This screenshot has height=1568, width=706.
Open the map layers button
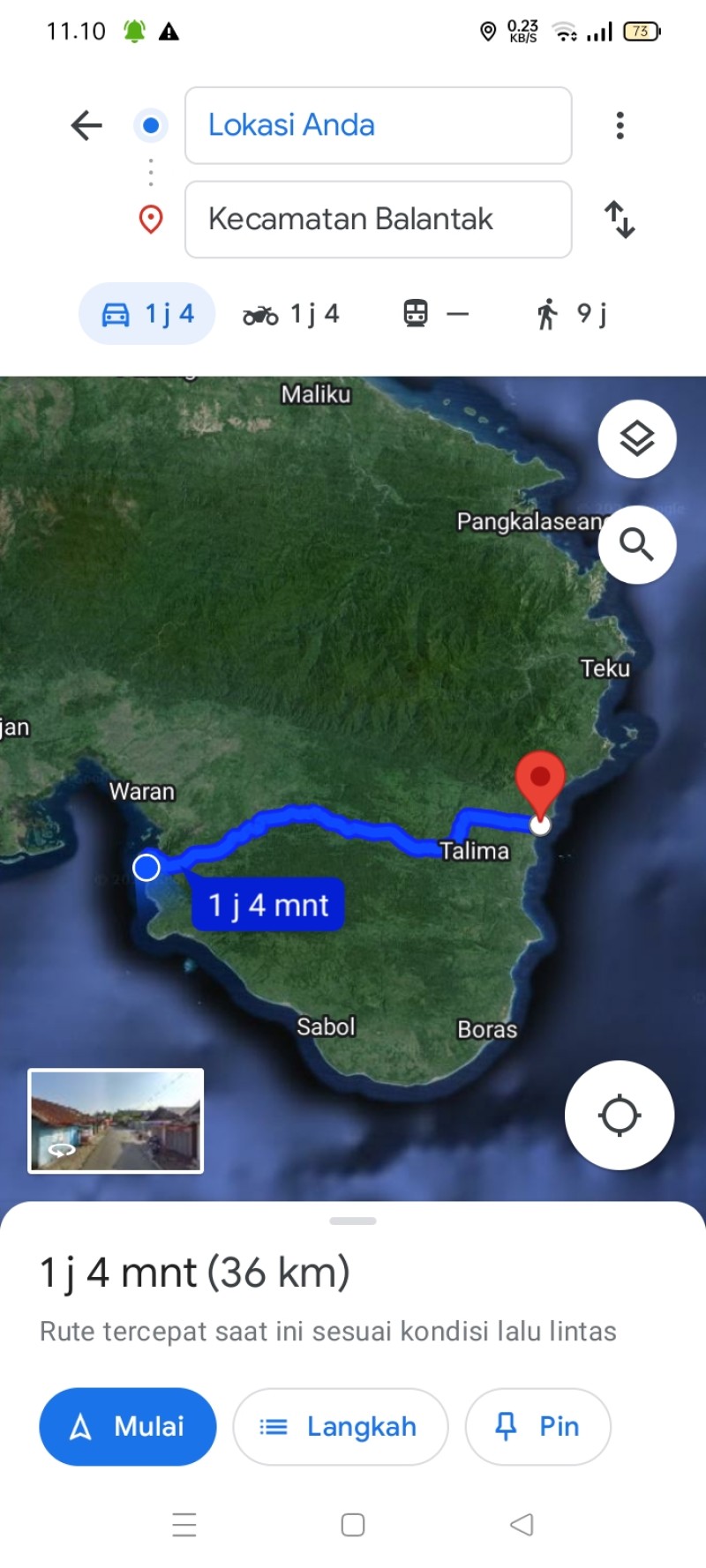click(637, 438)
